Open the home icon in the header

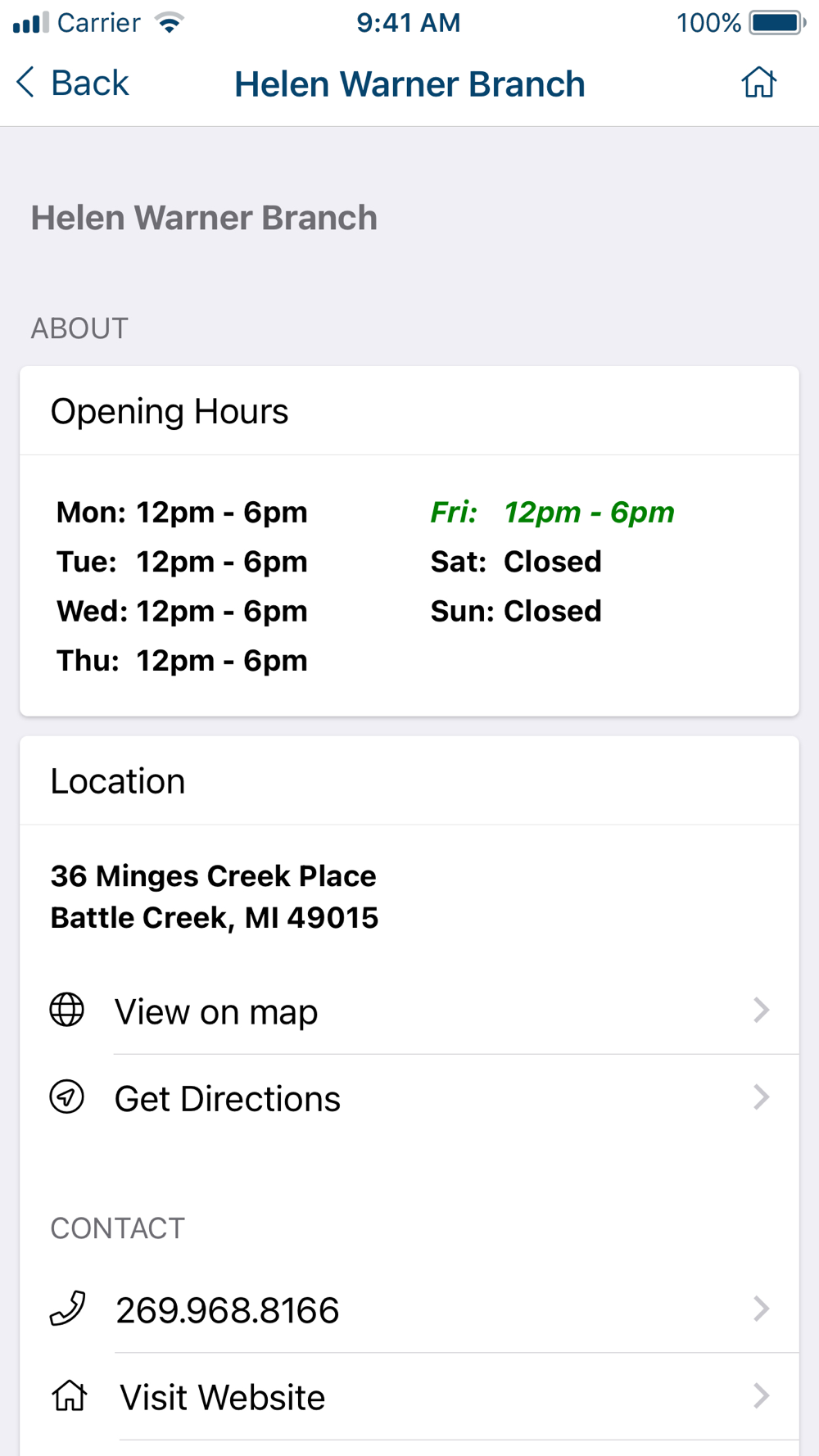click(x=758, y=83)
